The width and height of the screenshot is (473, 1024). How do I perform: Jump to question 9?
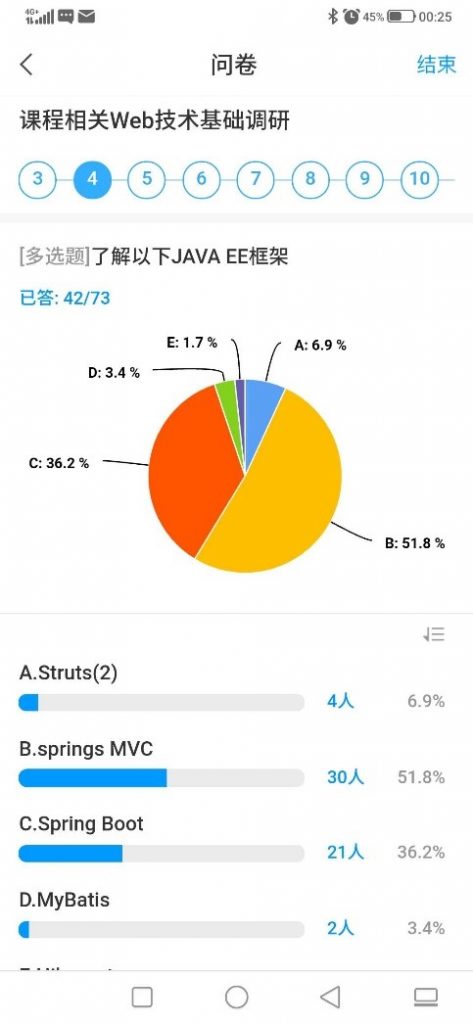tap(365, 179)
